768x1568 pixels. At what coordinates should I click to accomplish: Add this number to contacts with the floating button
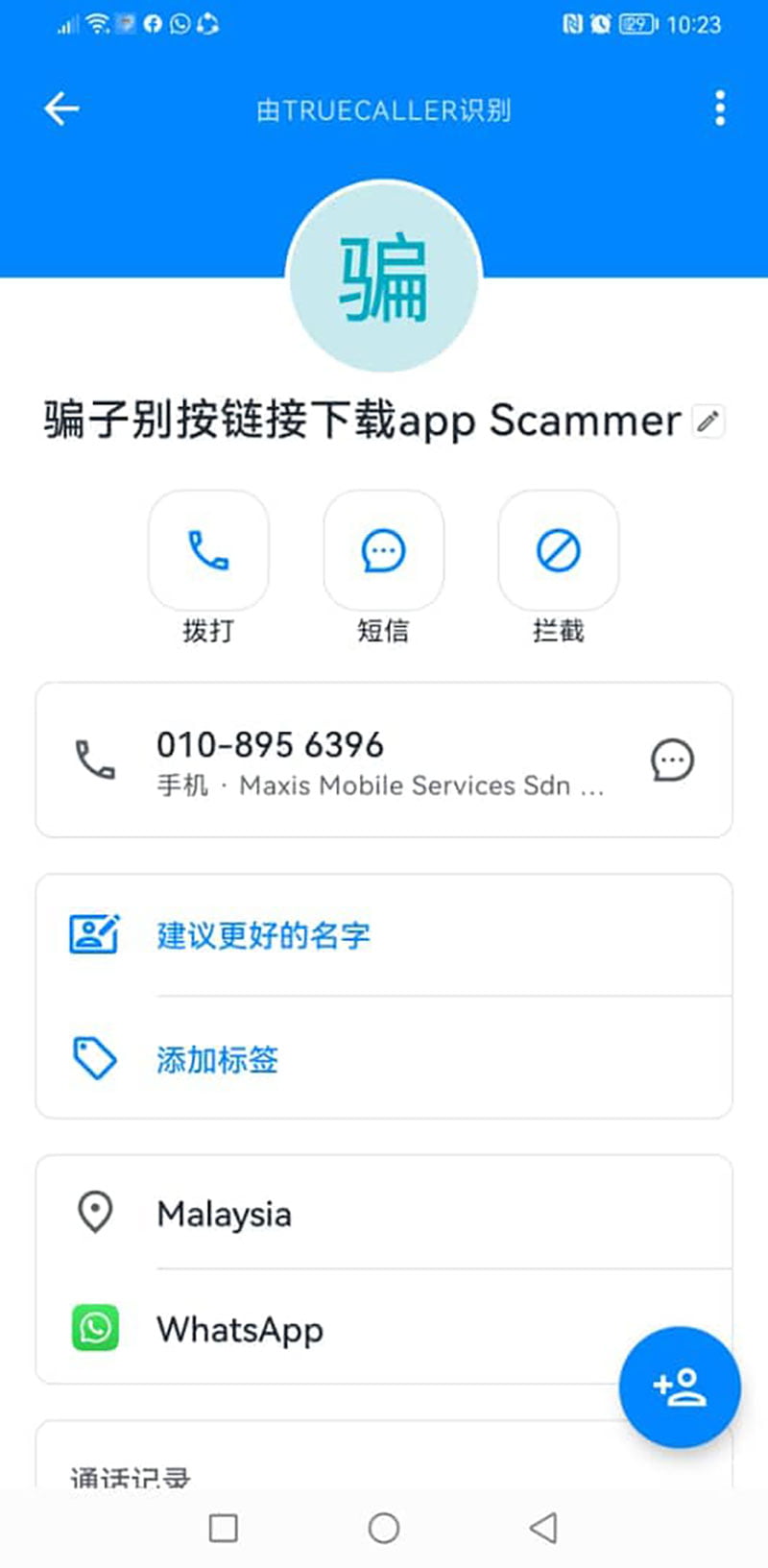(680, 1387)
